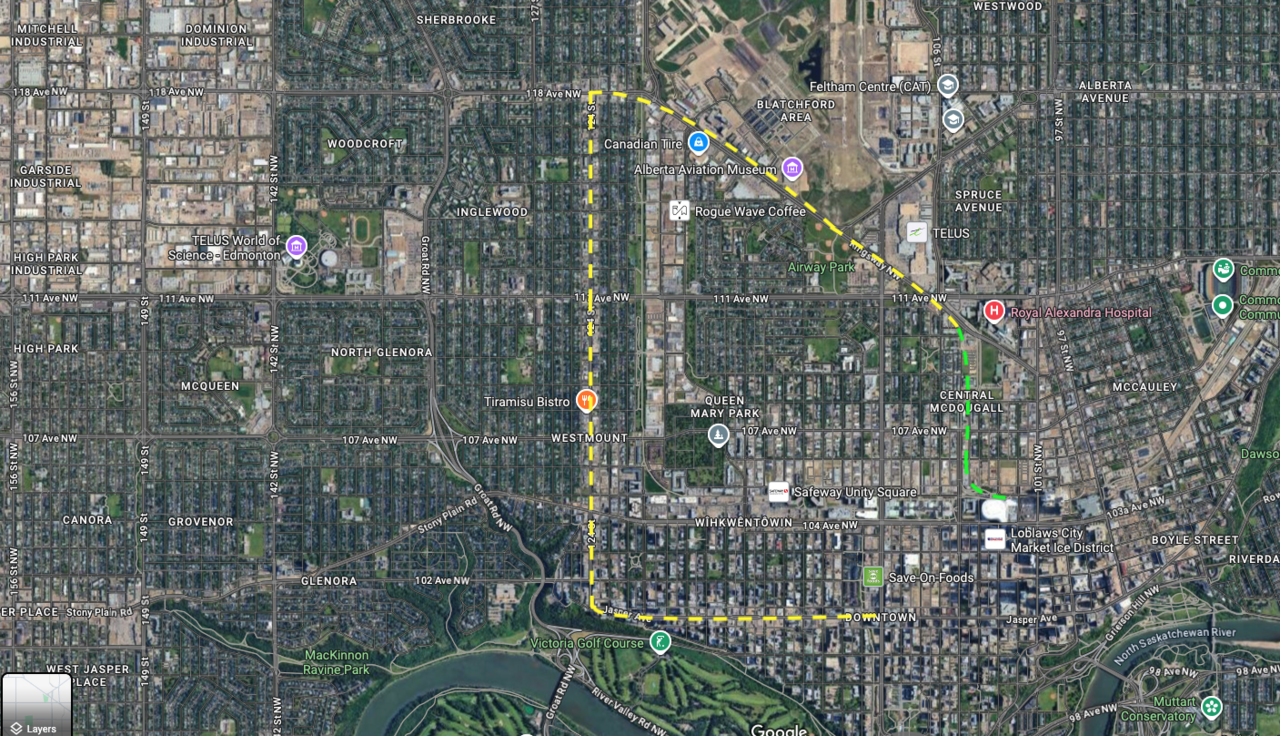Screen dimensions: 1280x736
Task: Tap the Rogue Wave Coffee pin
Action: click(x=680, y=211)
